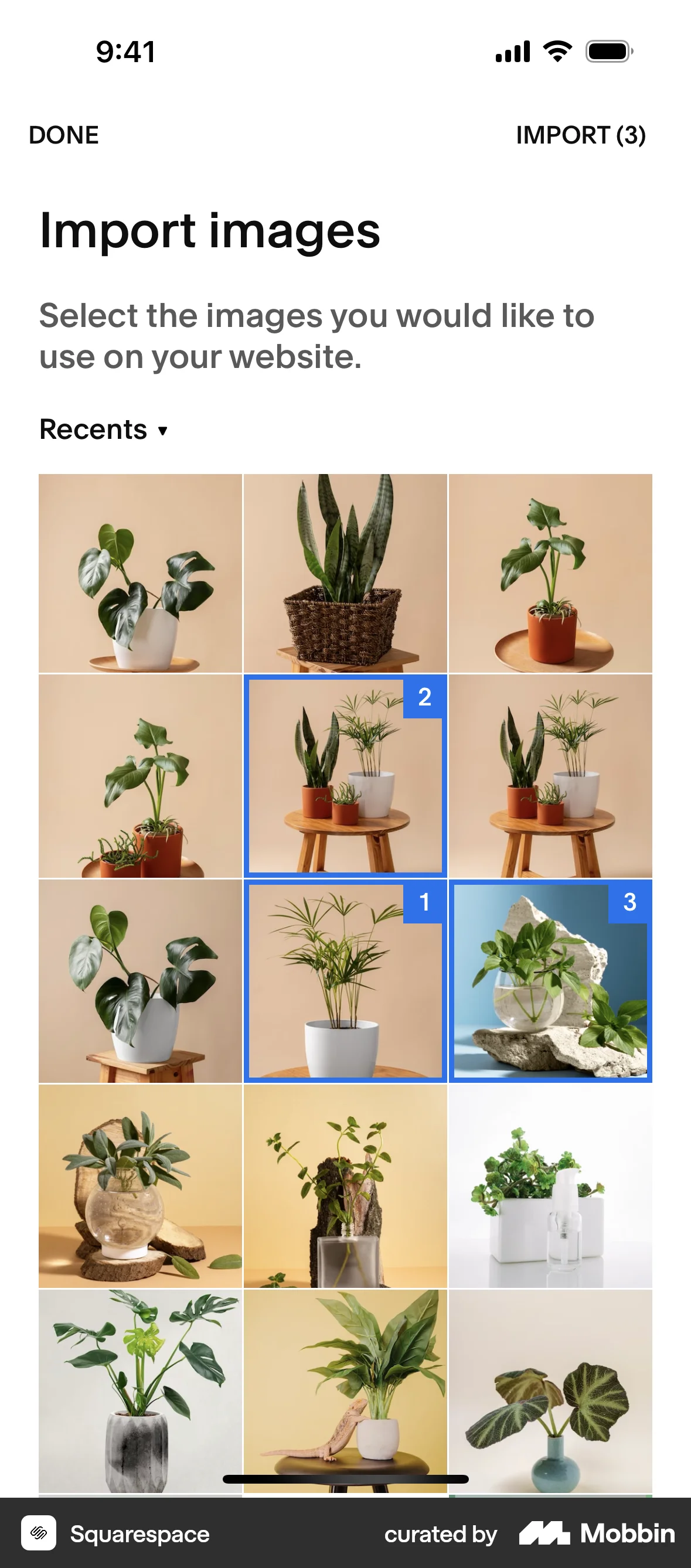The image size is (691, 1568).
Task: Select the single terracotta pot plant on plate
Action: tap(550, 573)
